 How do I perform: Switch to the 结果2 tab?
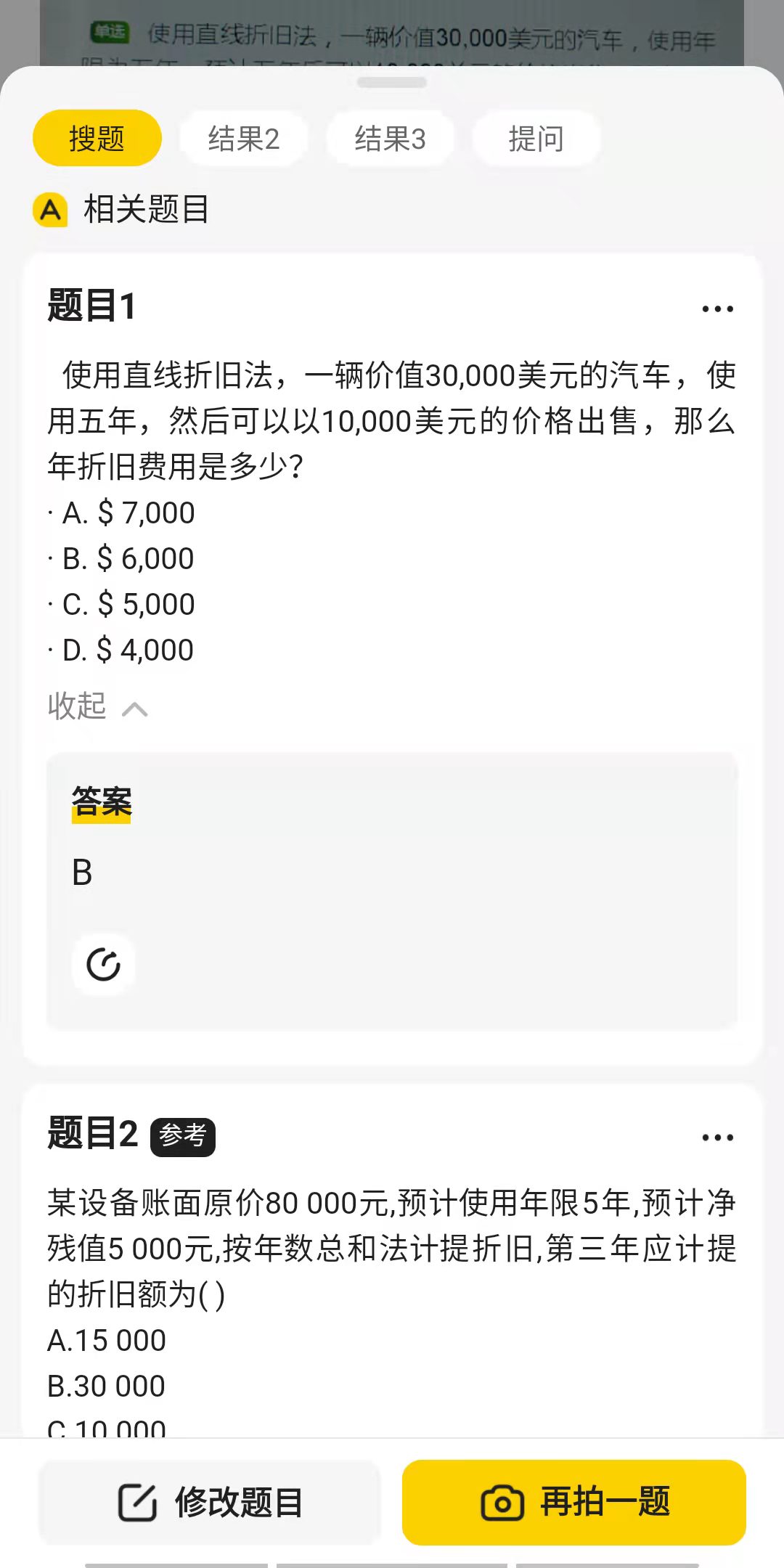[x=244, y=138]
